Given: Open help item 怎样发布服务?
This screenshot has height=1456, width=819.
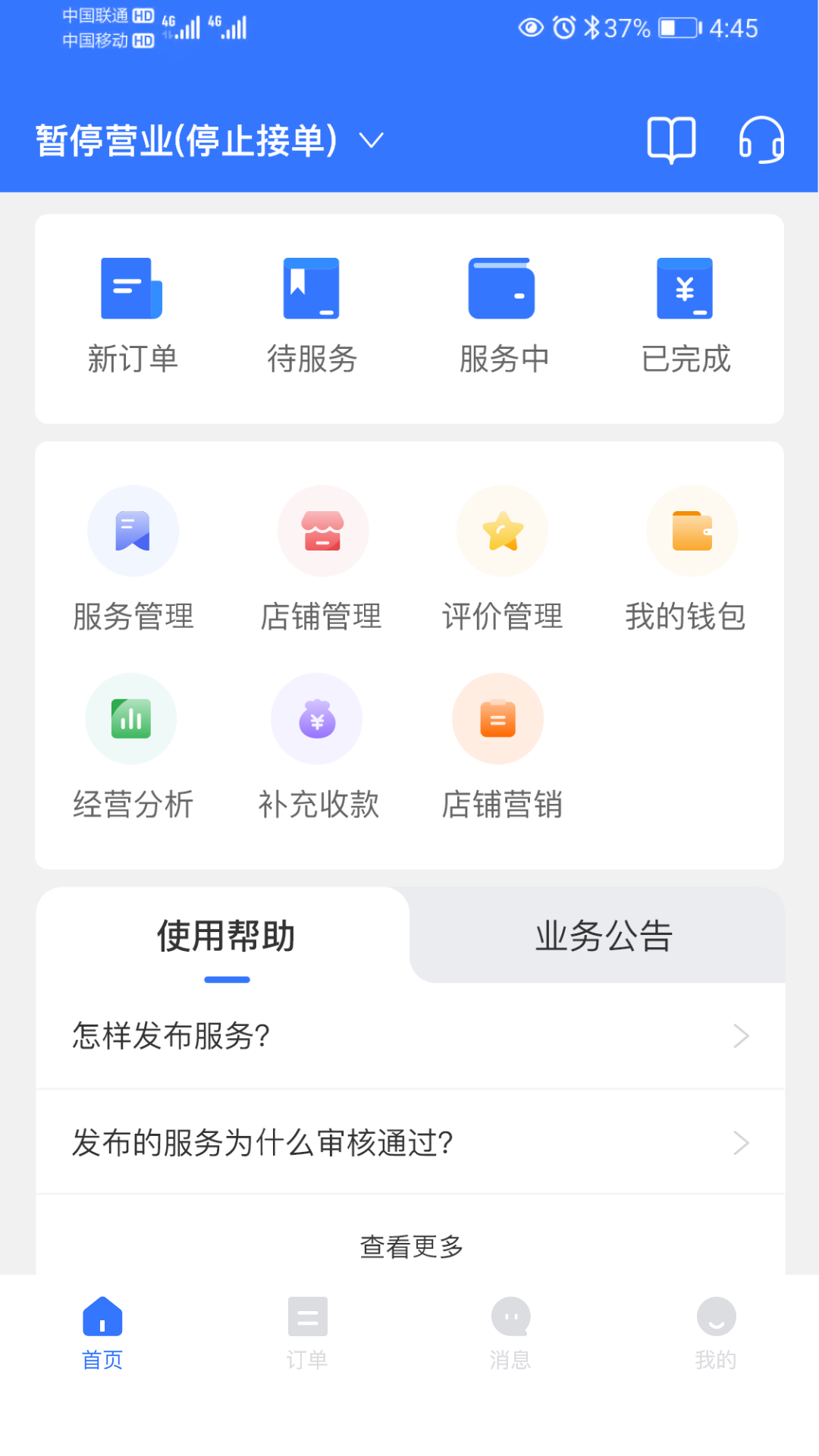Looking at the screenshot, I should point(409,1036).
